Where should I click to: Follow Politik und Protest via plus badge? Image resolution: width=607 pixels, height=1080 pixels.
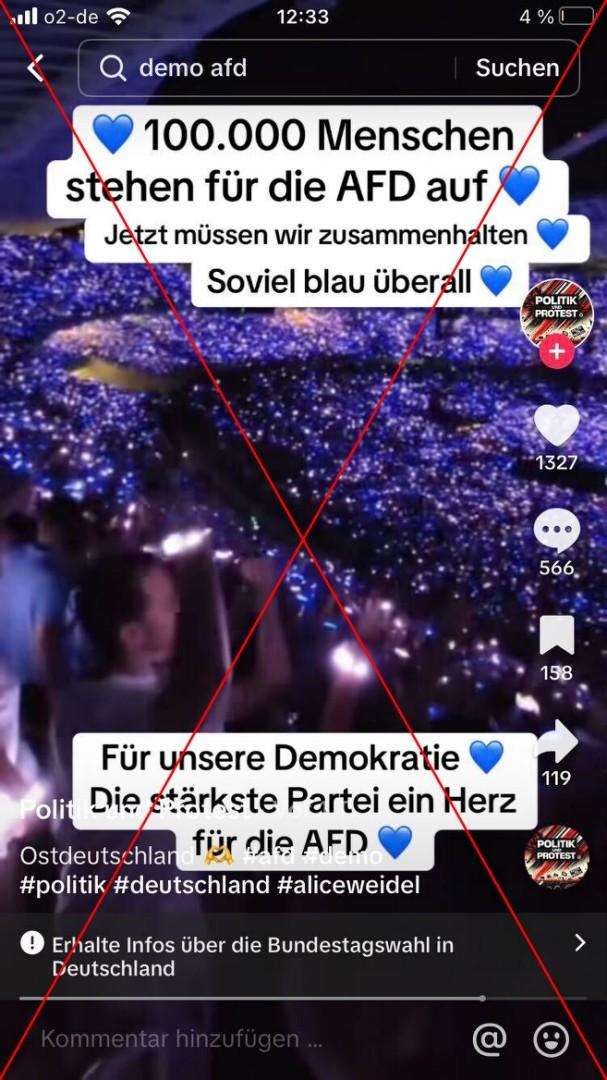pos(557,353)
